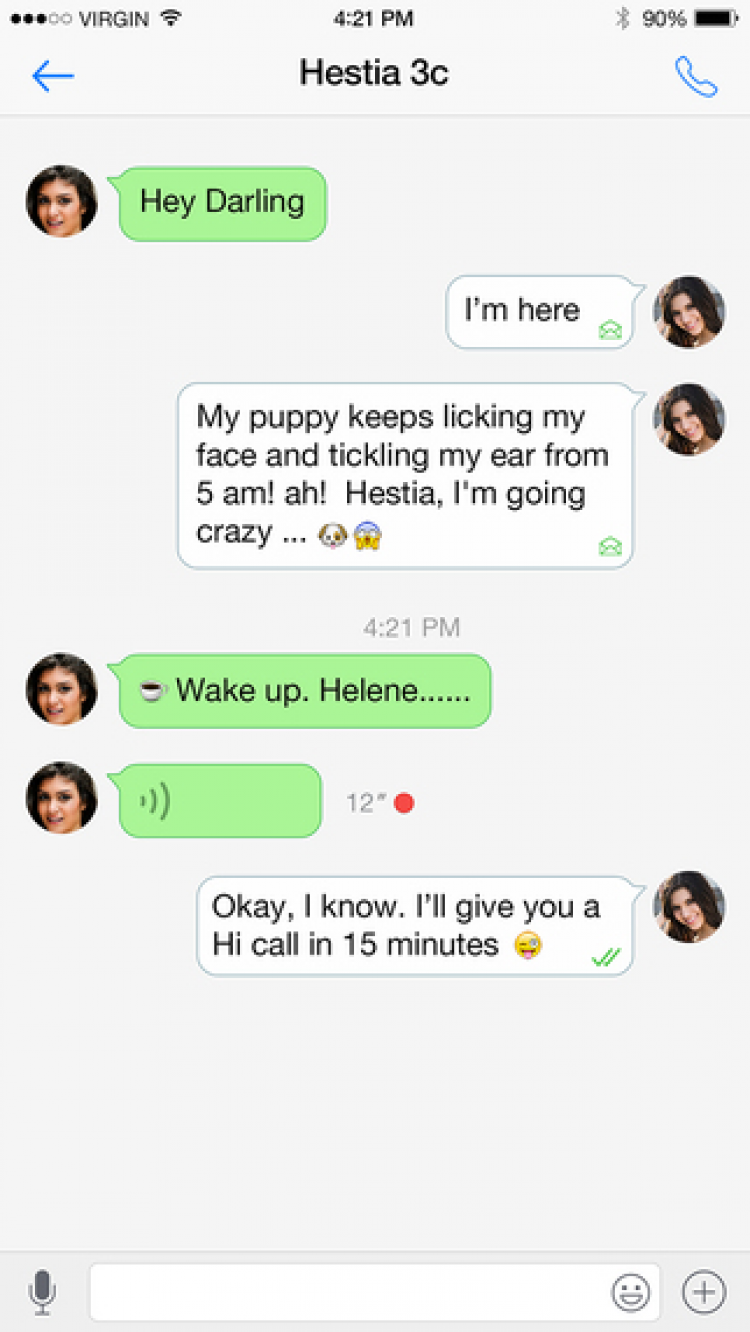Play the 12-second voice message
The image size is (750, 1332).
coord(220,801)
